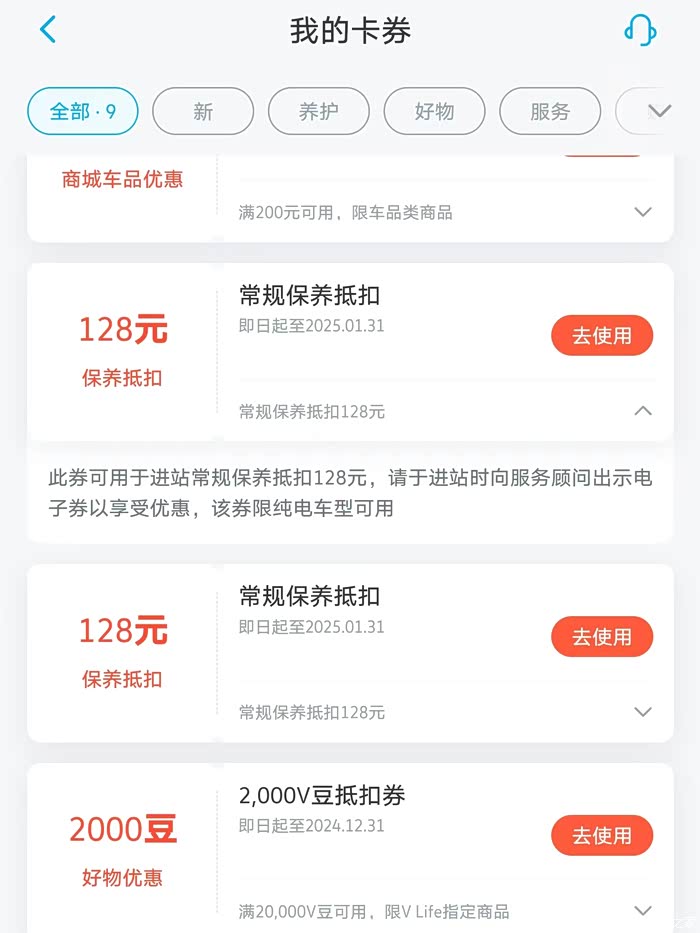Select the 全部·9 filter chip
The image size is (700, 933).
(x=83, y=112)
